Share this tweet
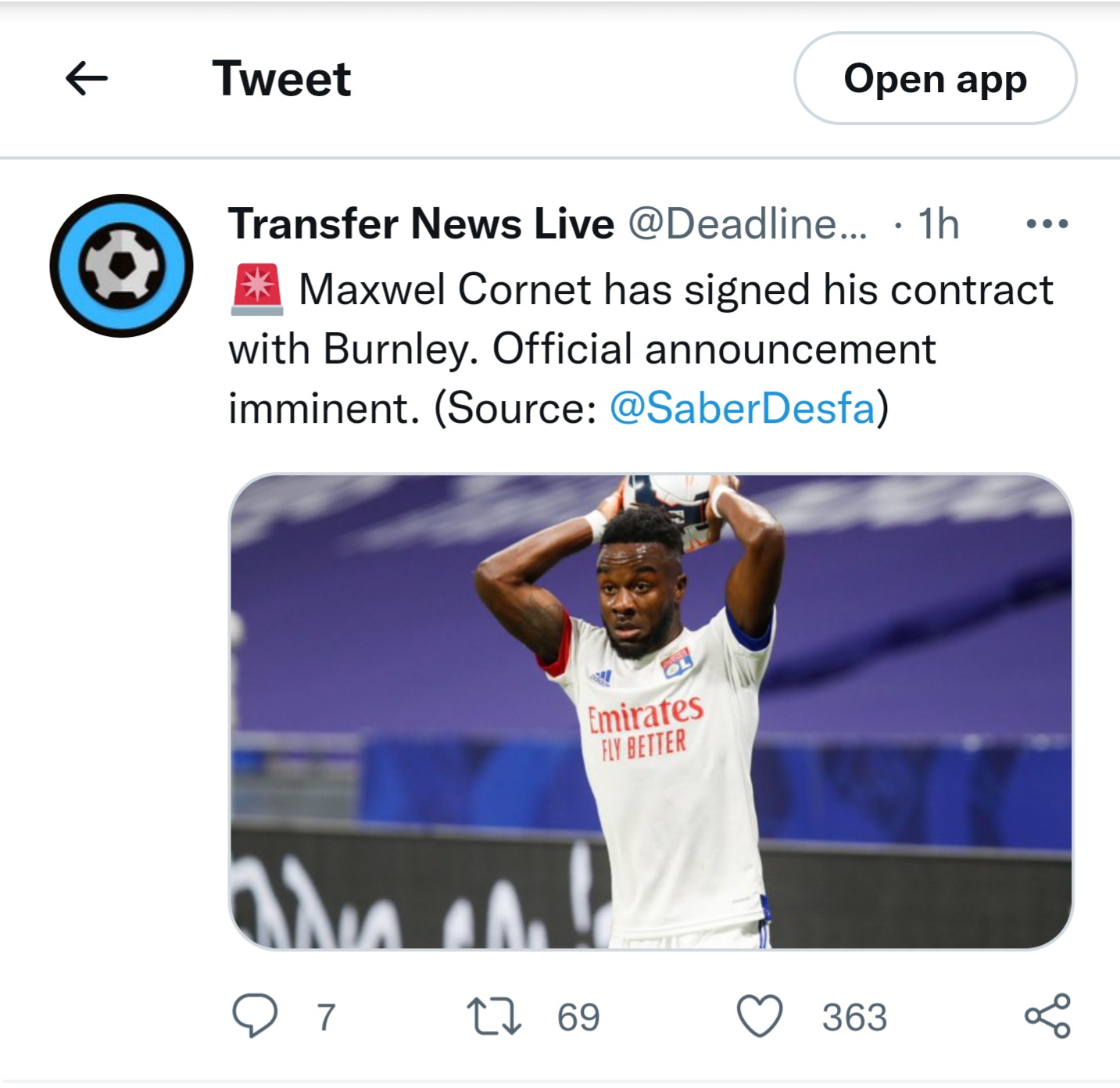Image resolution: width=1120 pixels, height=1088 pixels. (x=1047, y=1016)
